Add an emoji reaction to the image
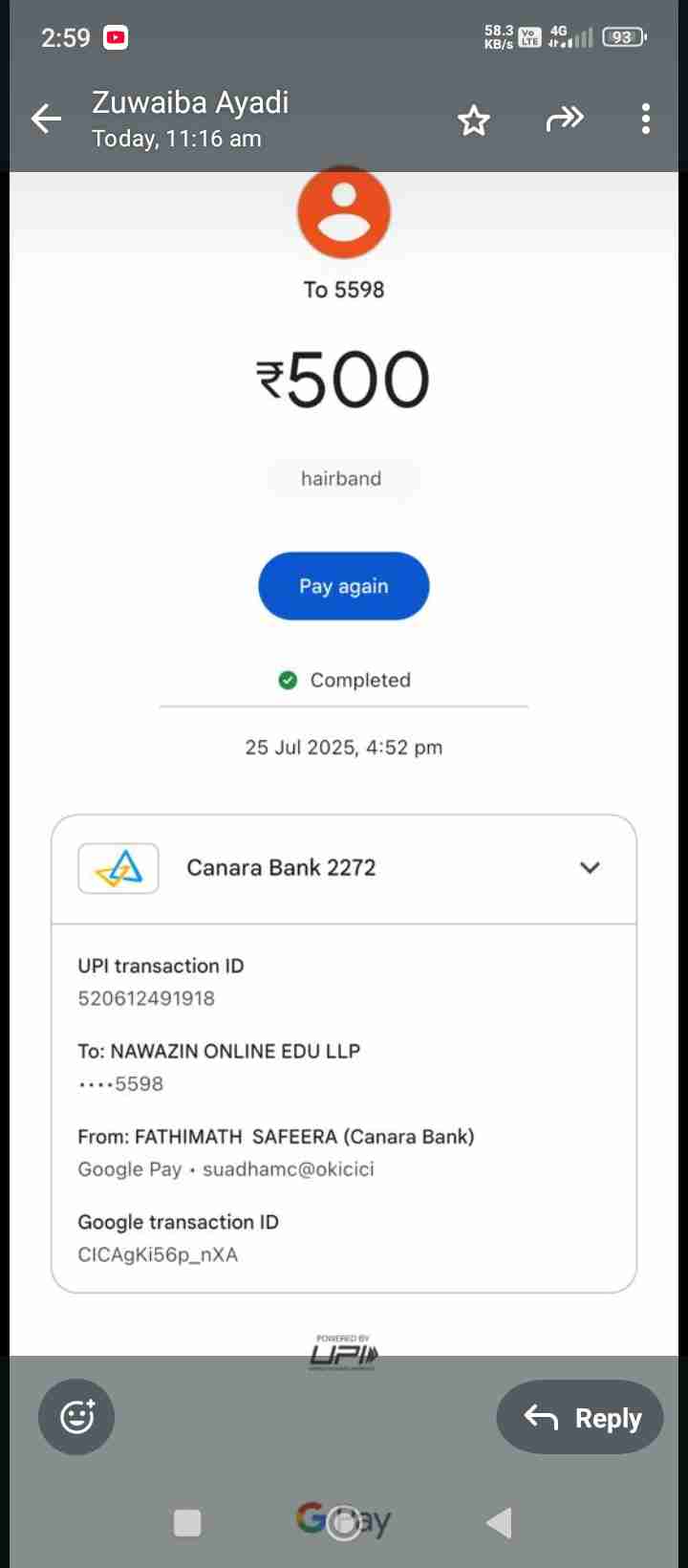This screenshot has width=688, height=1568. click(76, 1417)
